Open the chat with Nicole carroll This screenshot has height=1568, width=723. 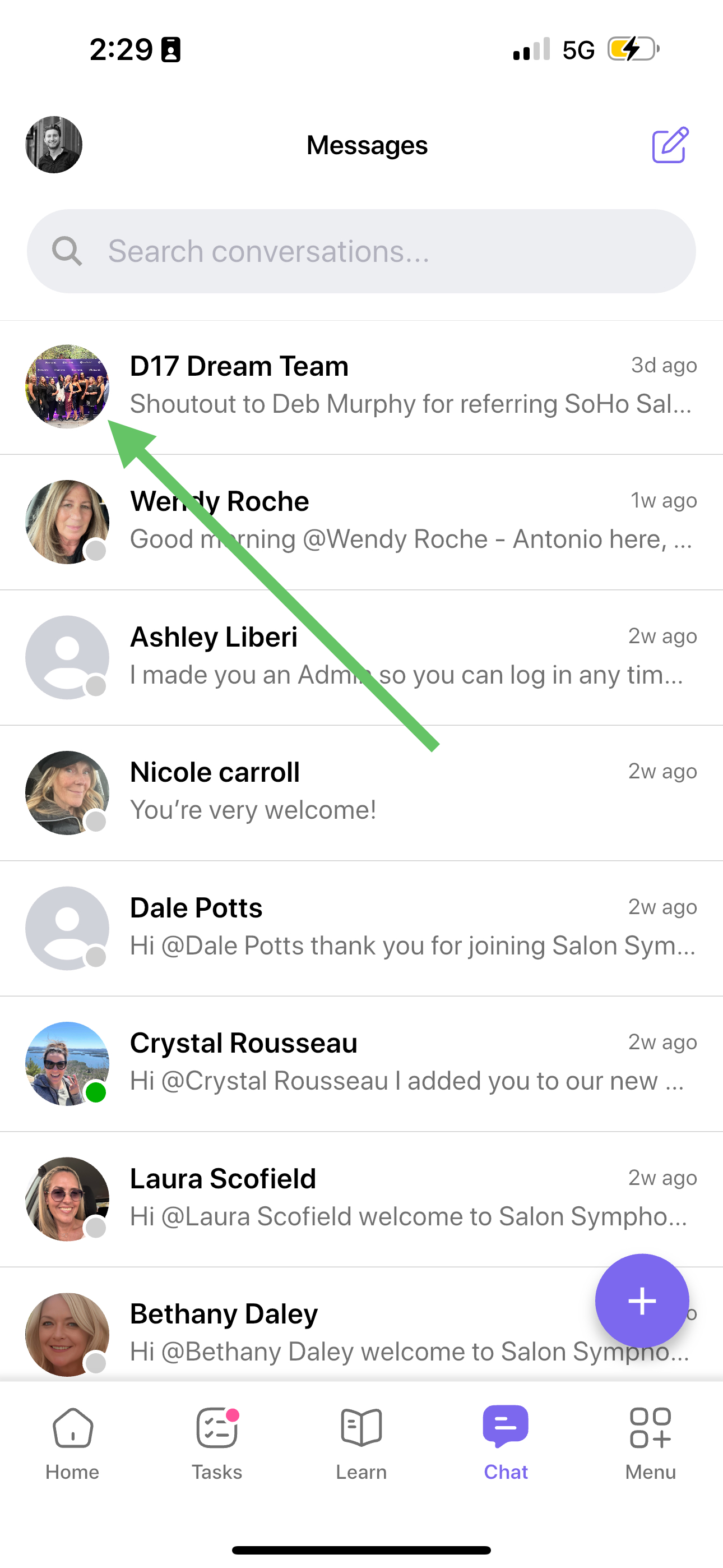click(x=361, y=793)
